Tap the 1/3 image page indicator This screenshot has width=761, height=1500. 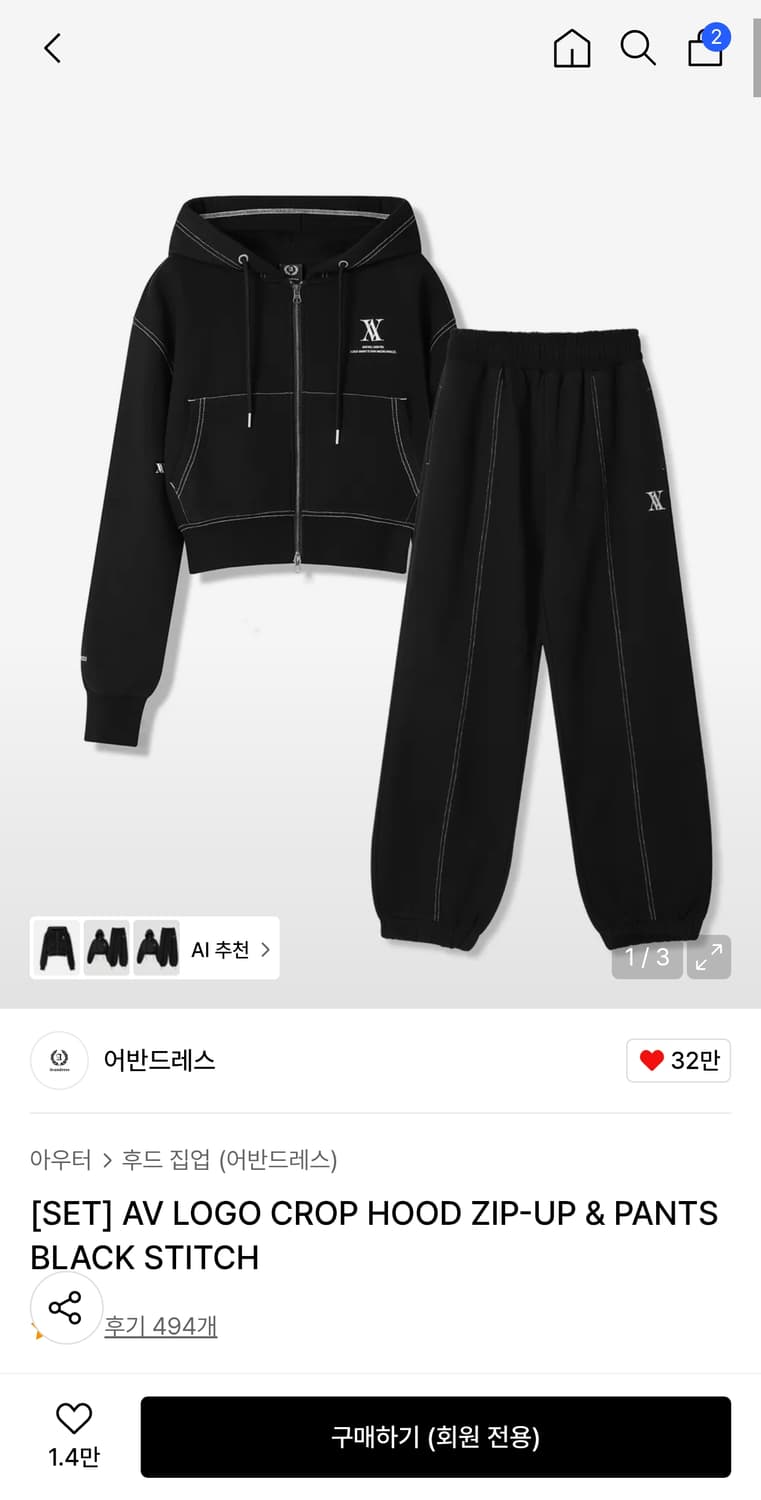646,957
